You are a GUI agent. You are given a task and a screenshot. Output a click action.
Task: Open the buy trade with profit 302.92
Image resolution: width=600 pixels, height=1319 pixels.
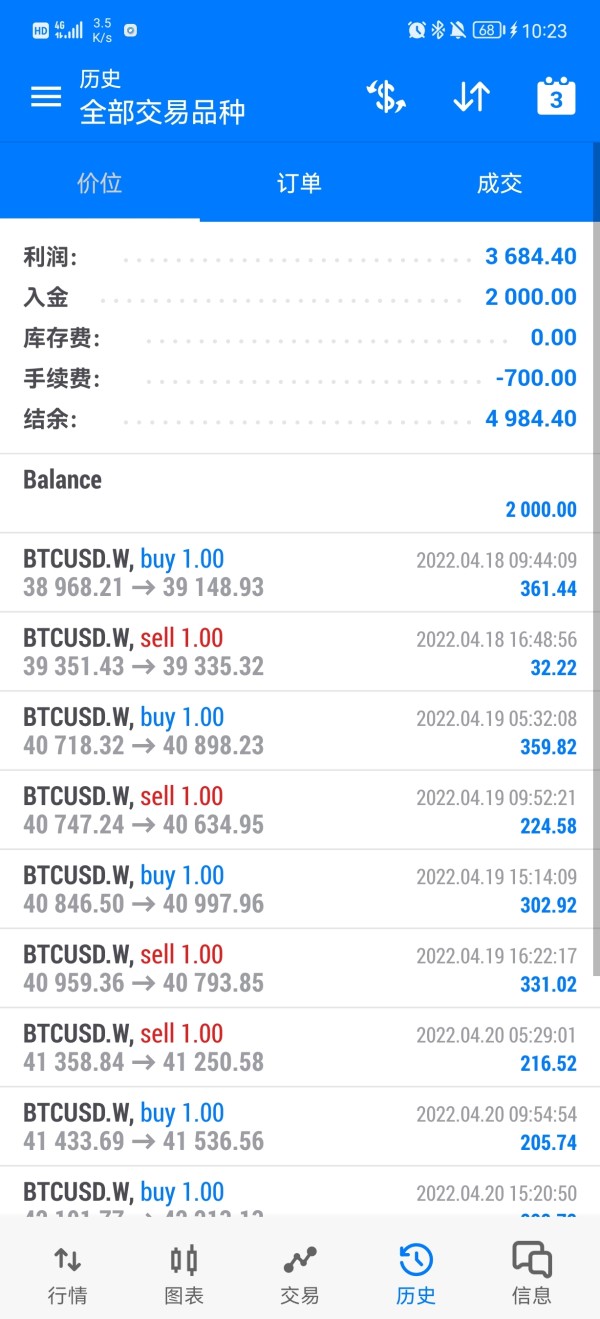[x=300, y=889]
